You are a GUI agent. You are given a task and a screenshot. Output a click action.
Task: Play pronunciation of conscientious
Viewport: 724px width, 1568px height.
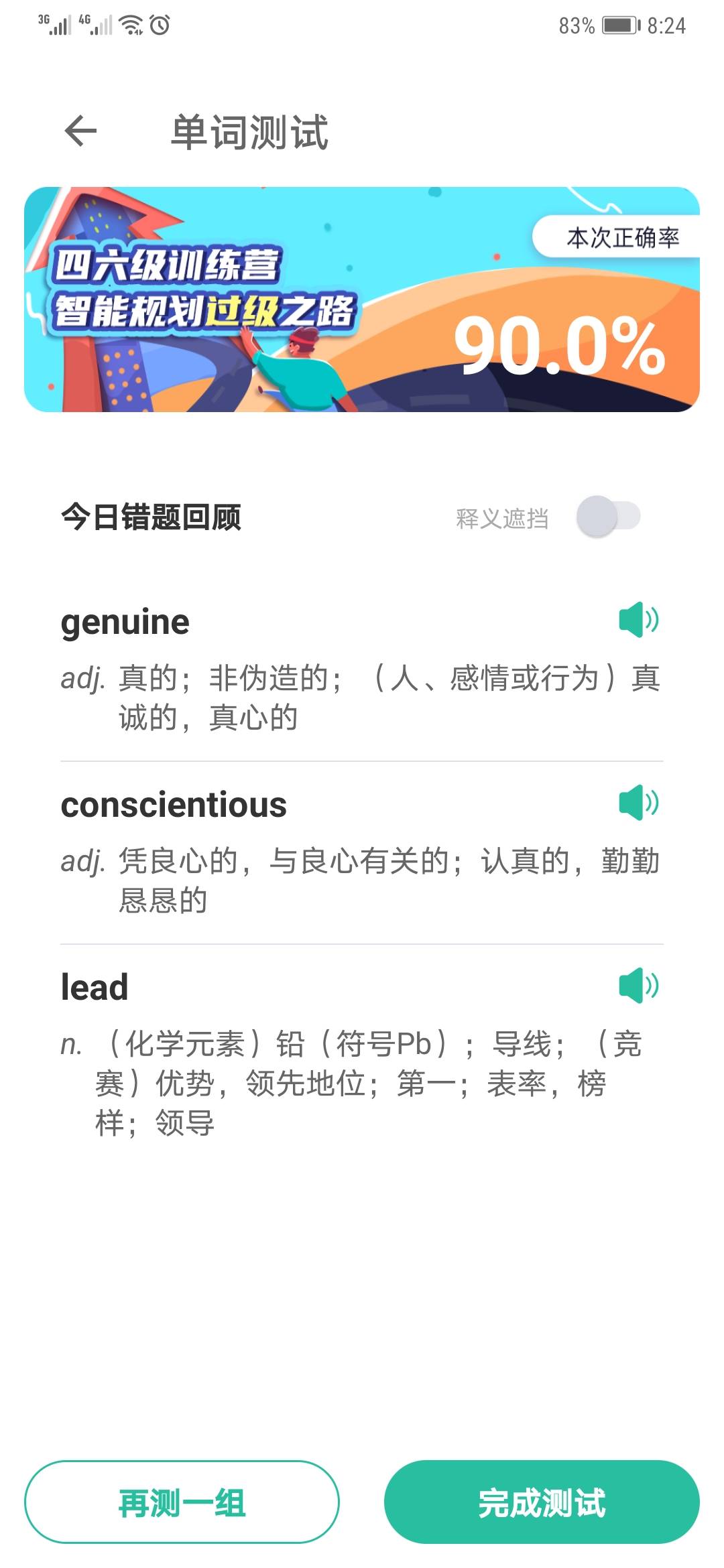coord(638,803)
